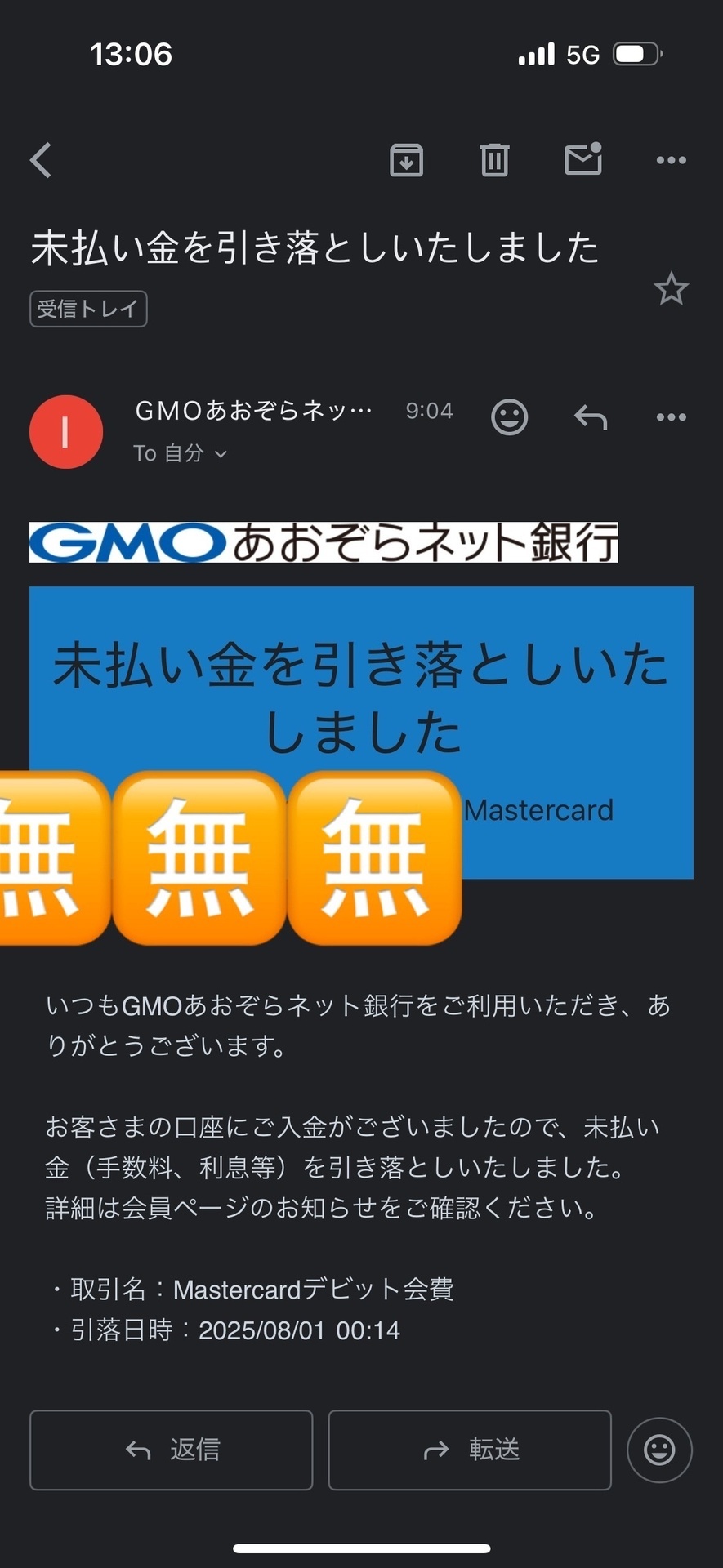Tap the 返信 button
Image resolution: width=723 pixels, height=1568 pixels.
pos(172,1450)
